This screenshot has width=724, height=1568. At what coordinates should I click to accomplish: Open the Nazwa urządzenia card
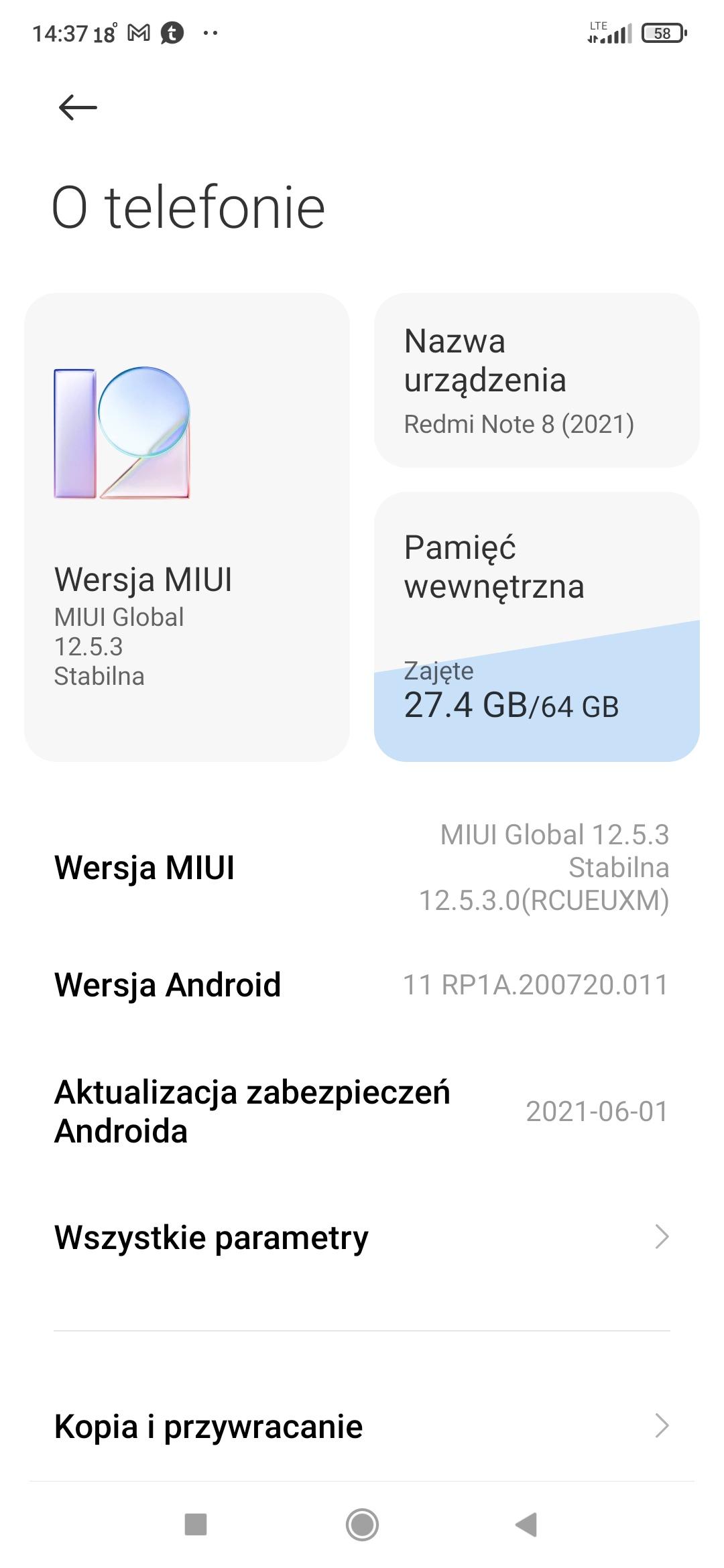click(536, 380)
